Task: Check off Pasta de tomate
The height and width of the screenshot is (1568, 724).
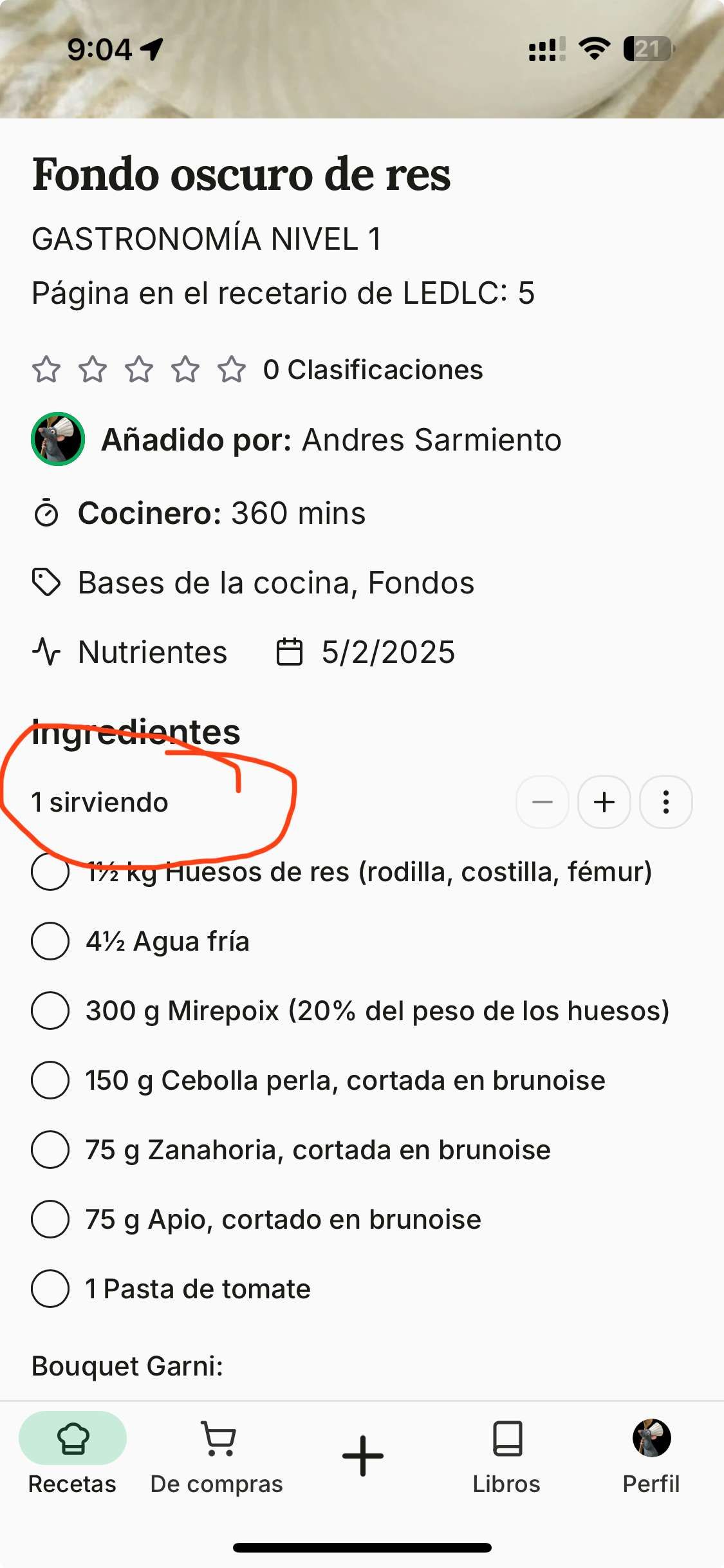Action: tap(50, 1289)
